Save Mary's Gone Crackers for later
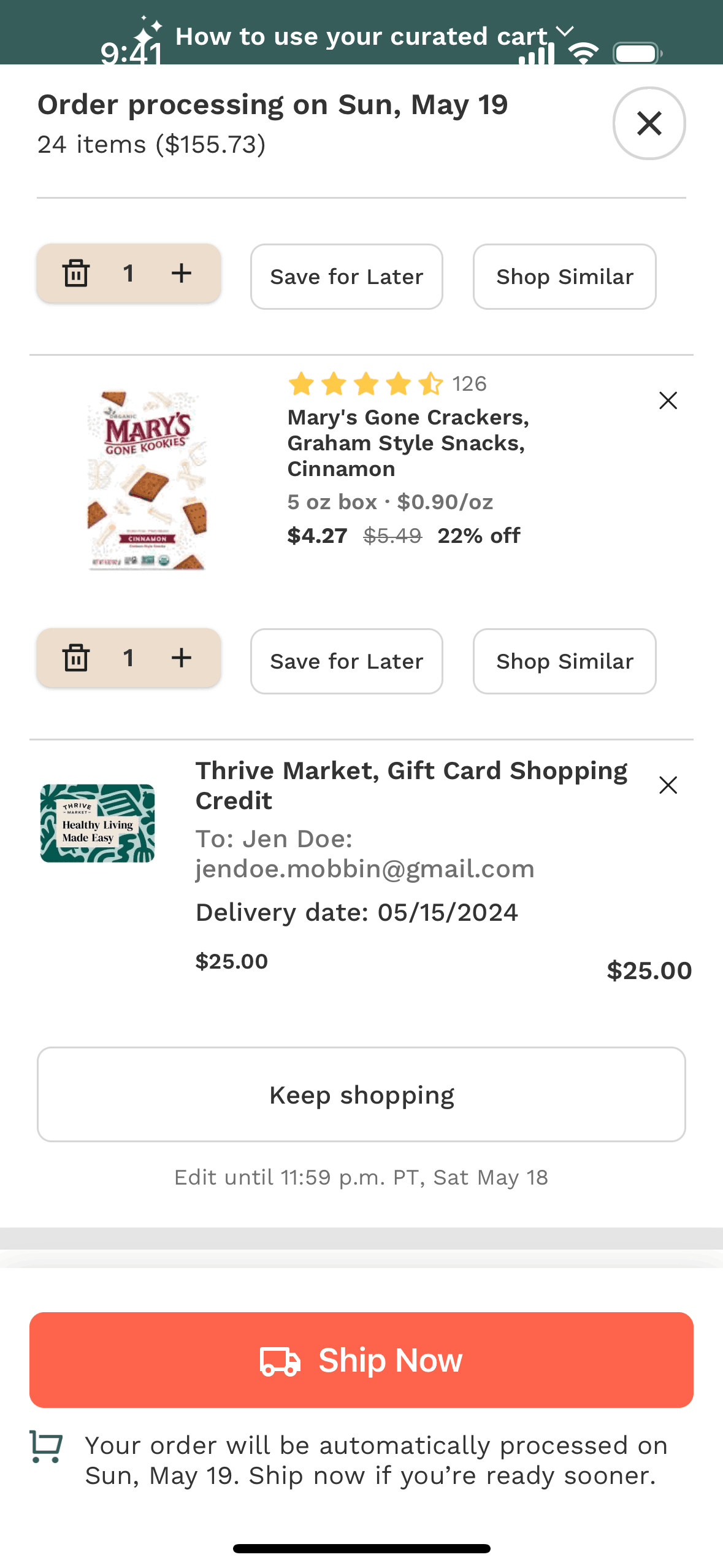The width and height of the screenshot is (723, 1568). (346, 661)
